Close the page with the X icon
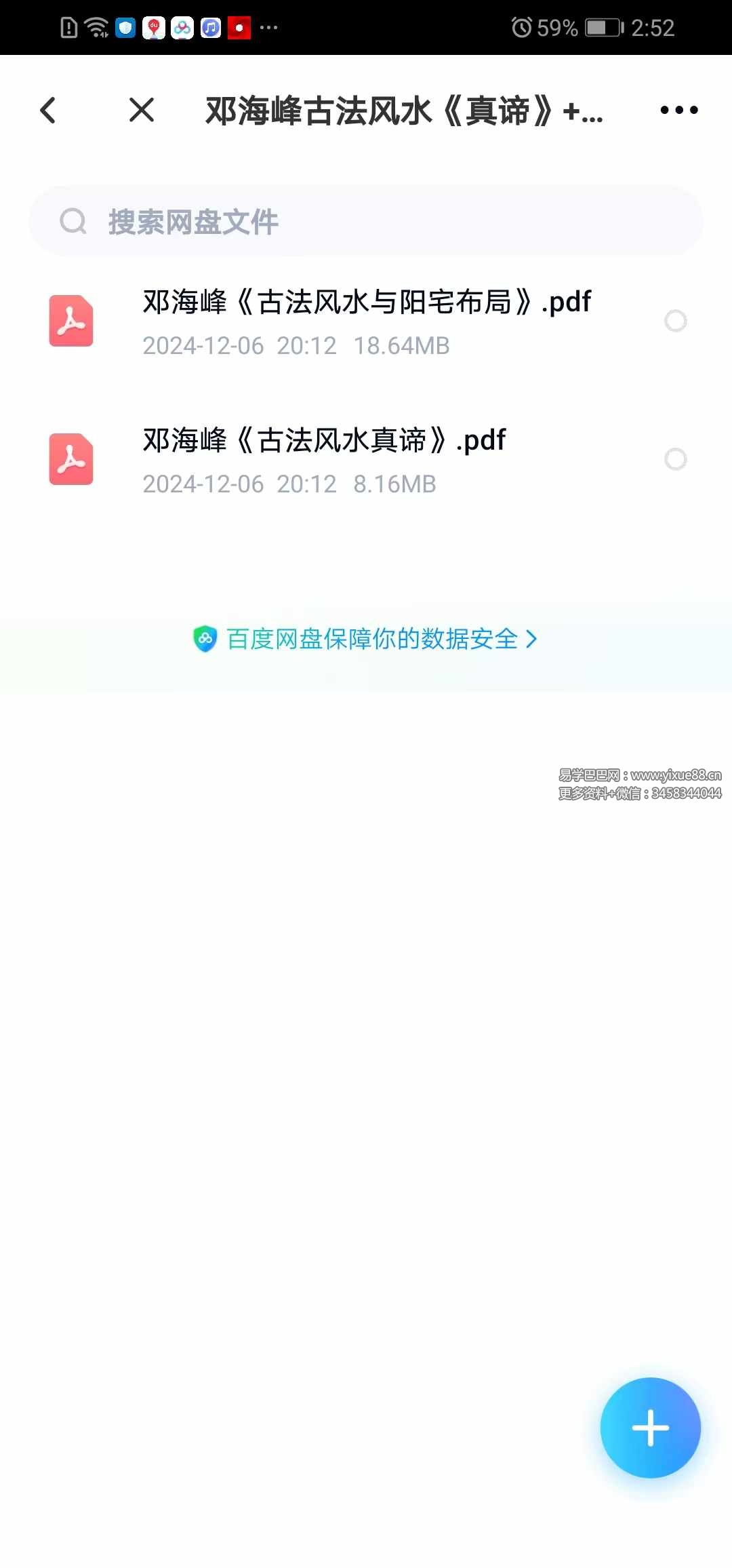732x1568 pixels. pyautogui.click(x=142, y=110)
